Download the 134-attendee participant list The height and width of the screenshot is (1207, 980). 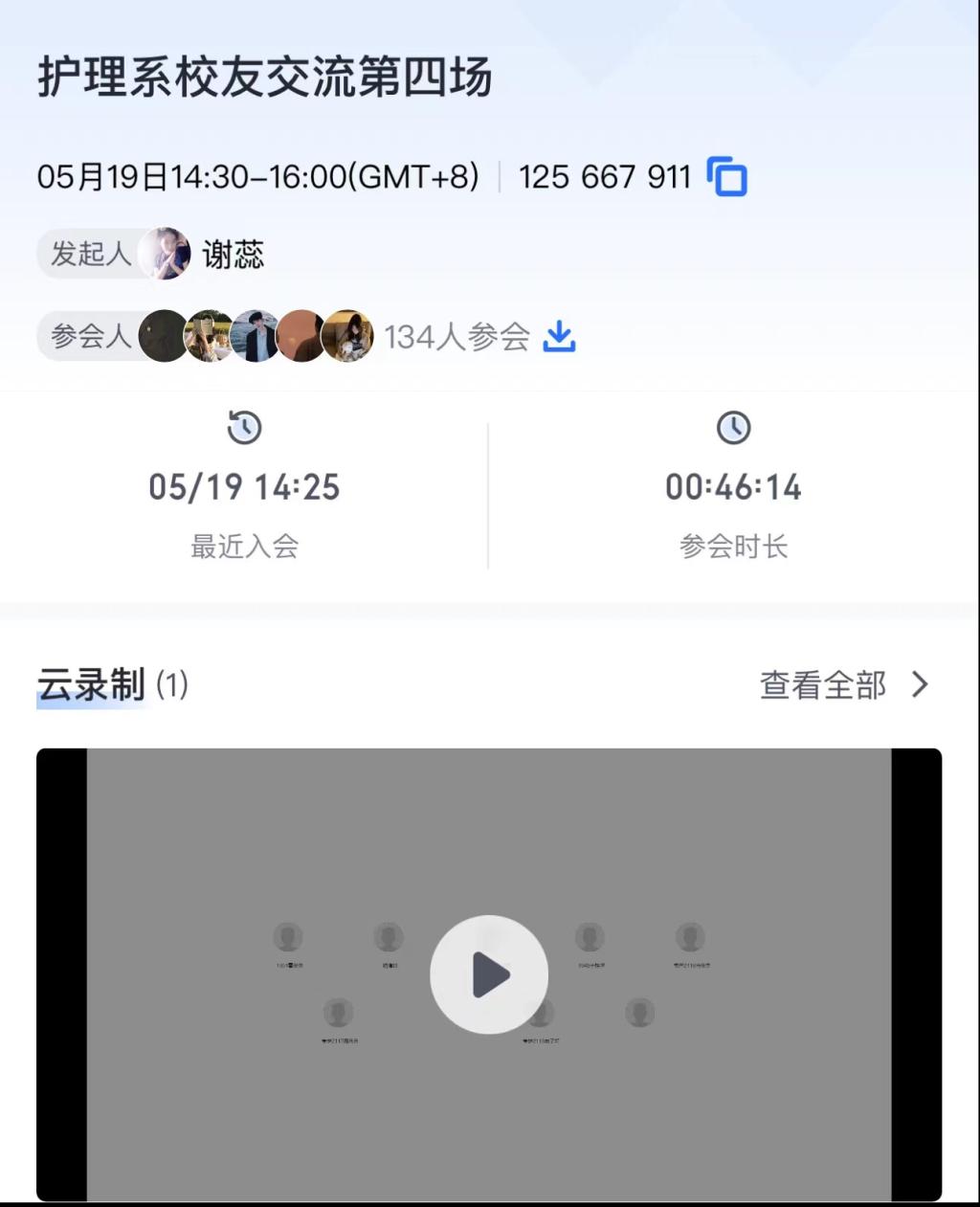pos(560,337)
